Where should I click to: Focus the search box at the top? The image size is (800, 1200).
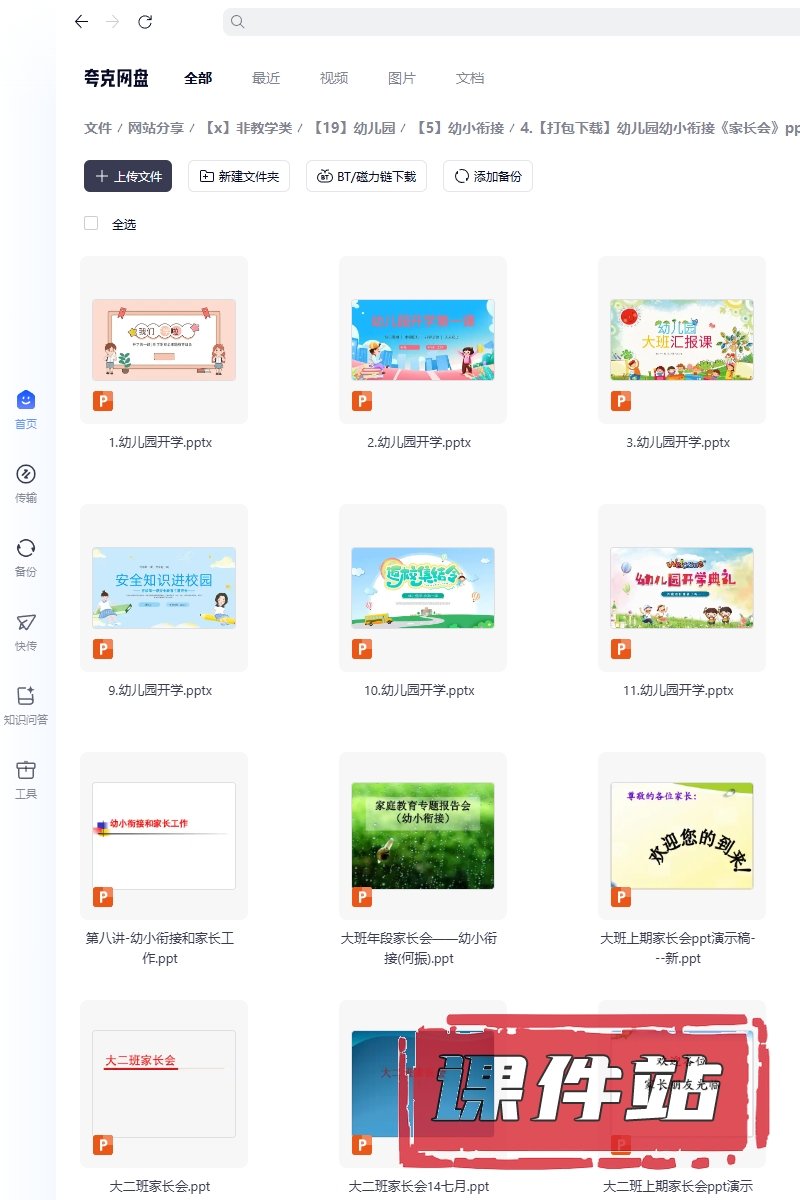point(500,21)
